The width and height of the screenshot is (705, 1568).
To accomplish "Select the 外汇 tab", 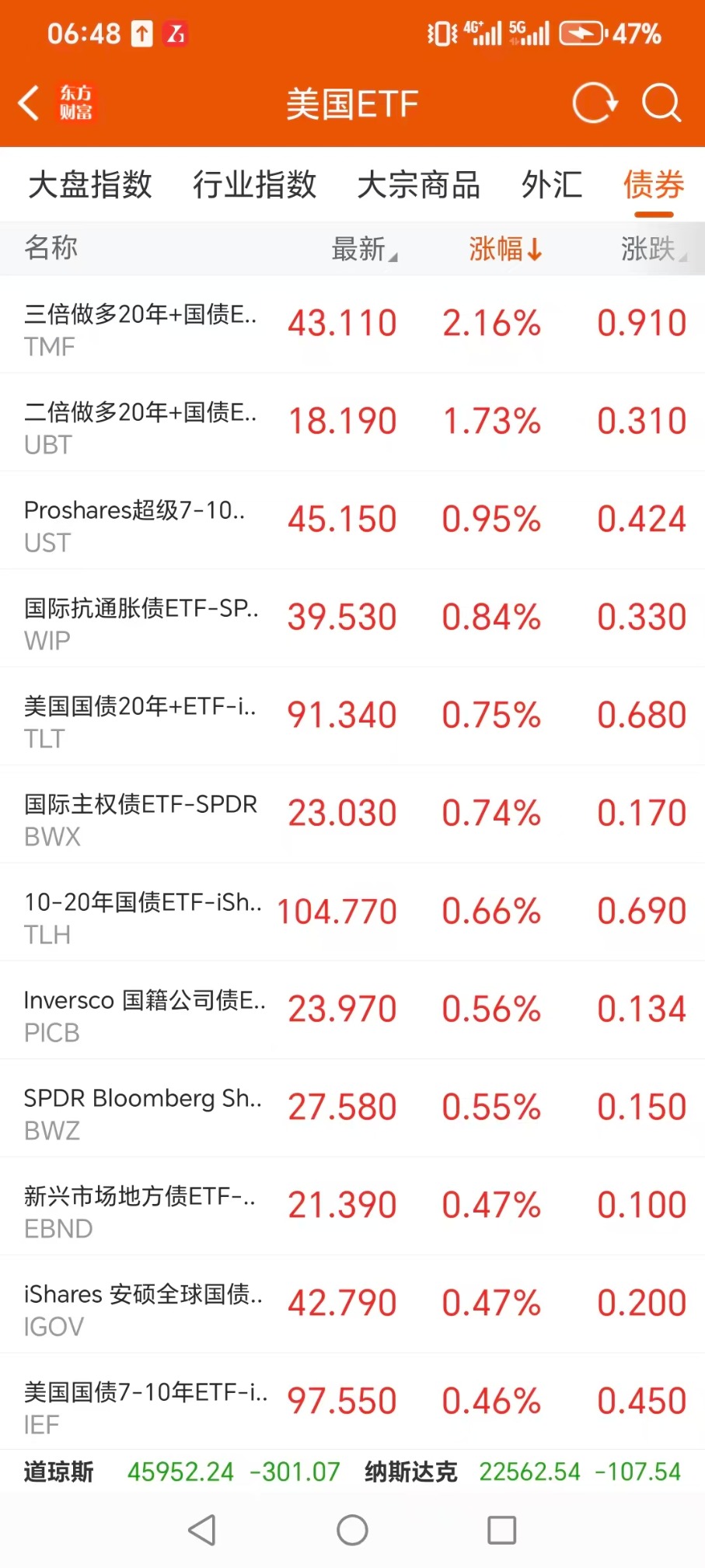I will 552,185.
